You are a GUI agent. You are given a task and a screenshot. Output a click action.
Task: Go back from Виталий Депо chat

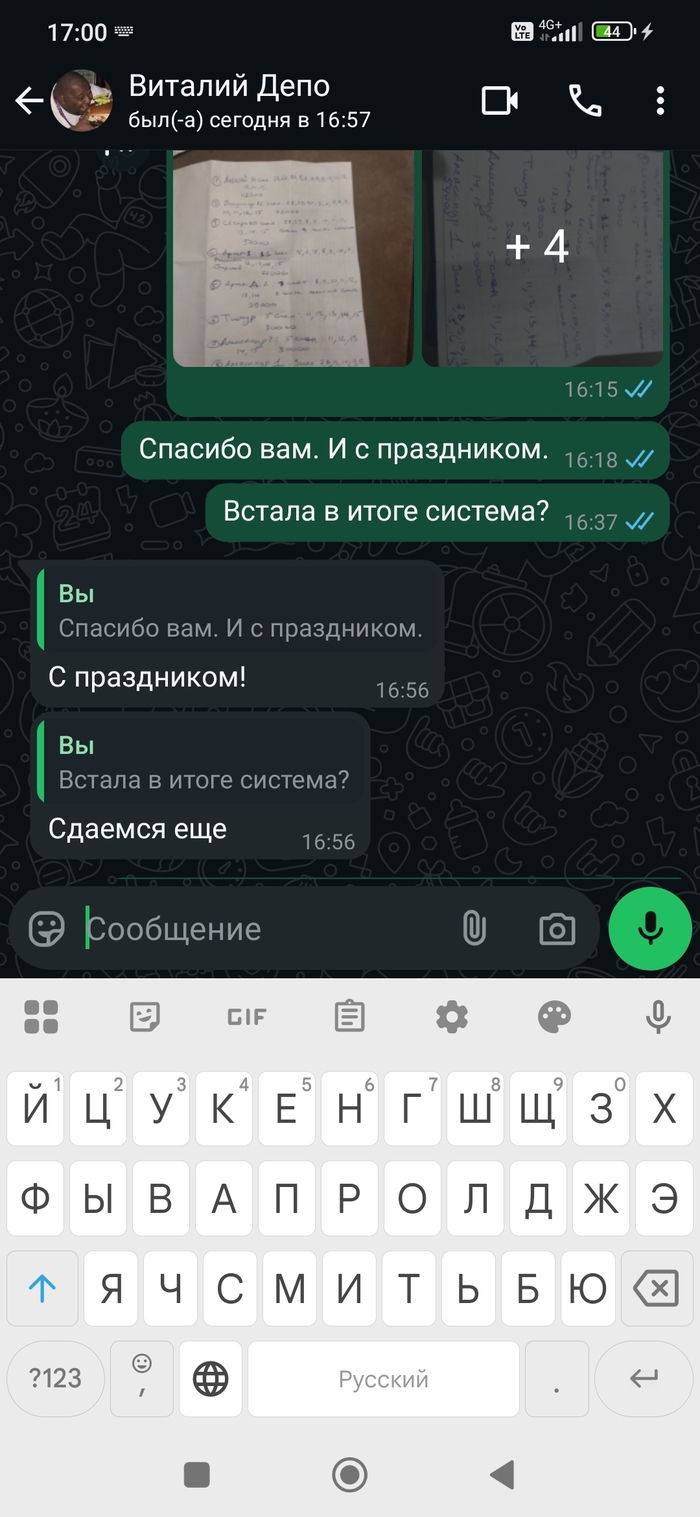click(28, 100)
